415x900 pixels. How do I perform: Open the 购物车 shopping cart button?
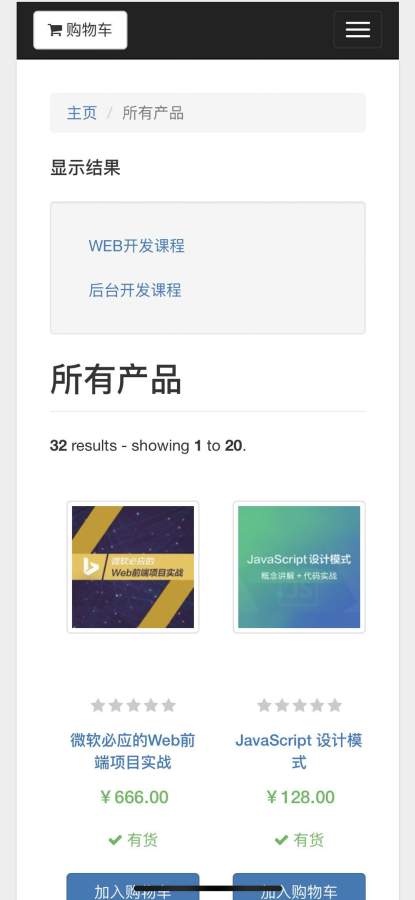pyautogui.click(x=80, y=30)
